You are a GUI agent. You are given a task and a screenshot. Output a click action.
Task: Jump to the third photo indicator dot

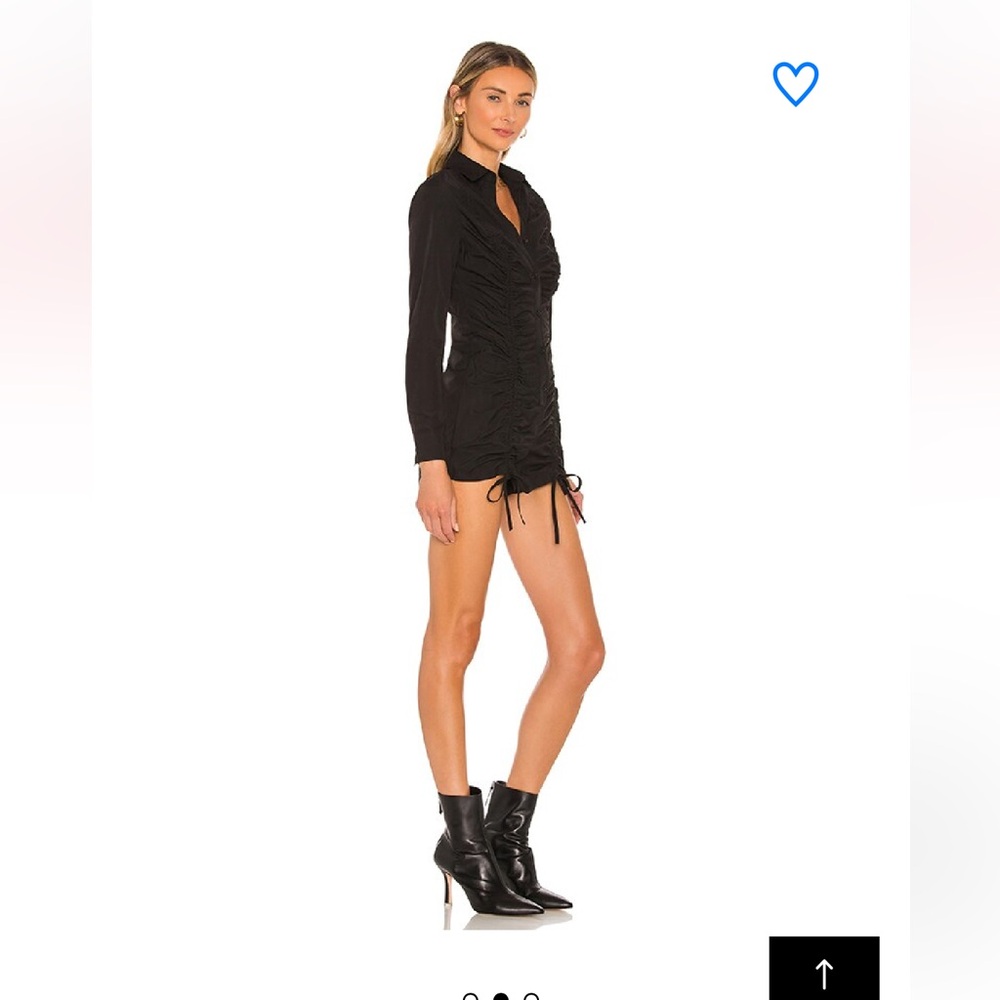(x=531, y=997)
